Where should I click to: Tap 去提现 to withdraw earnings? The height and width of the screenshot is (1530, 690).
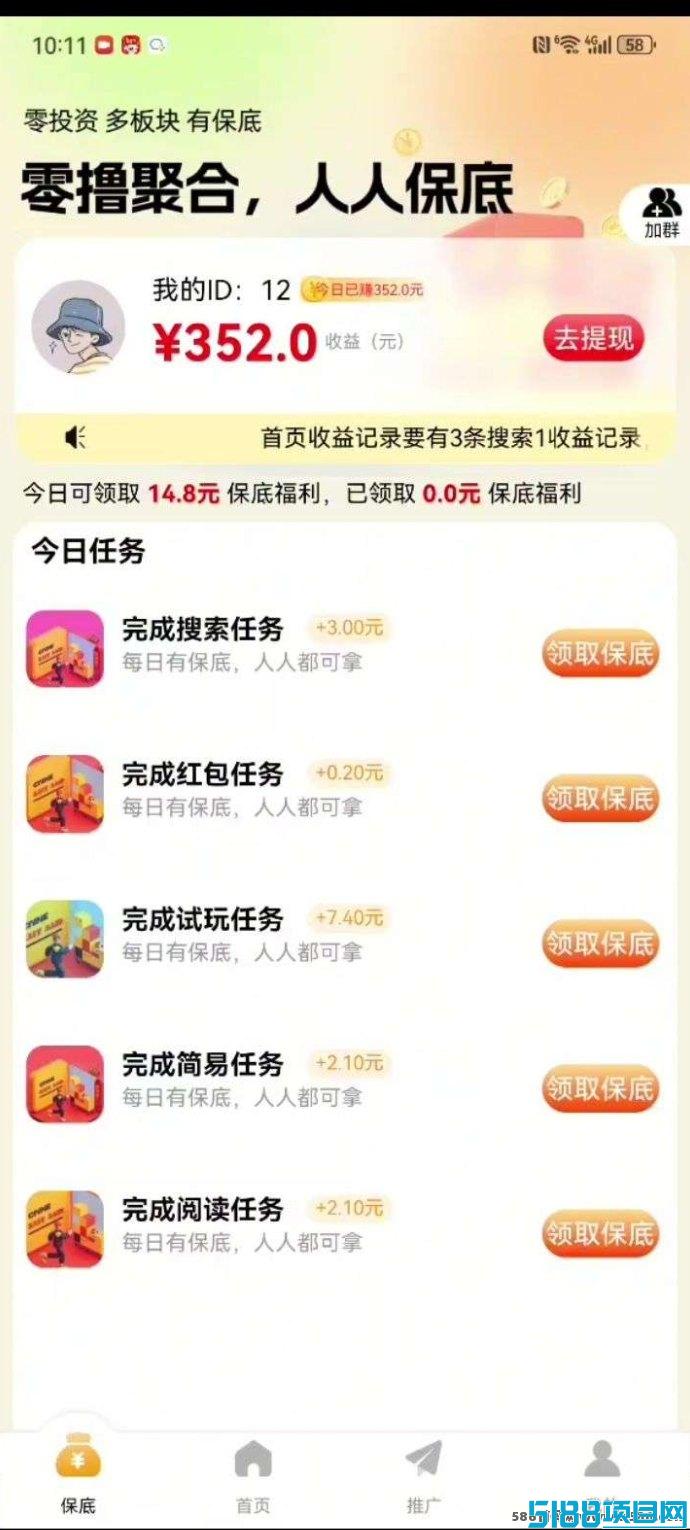pos(594,339)
